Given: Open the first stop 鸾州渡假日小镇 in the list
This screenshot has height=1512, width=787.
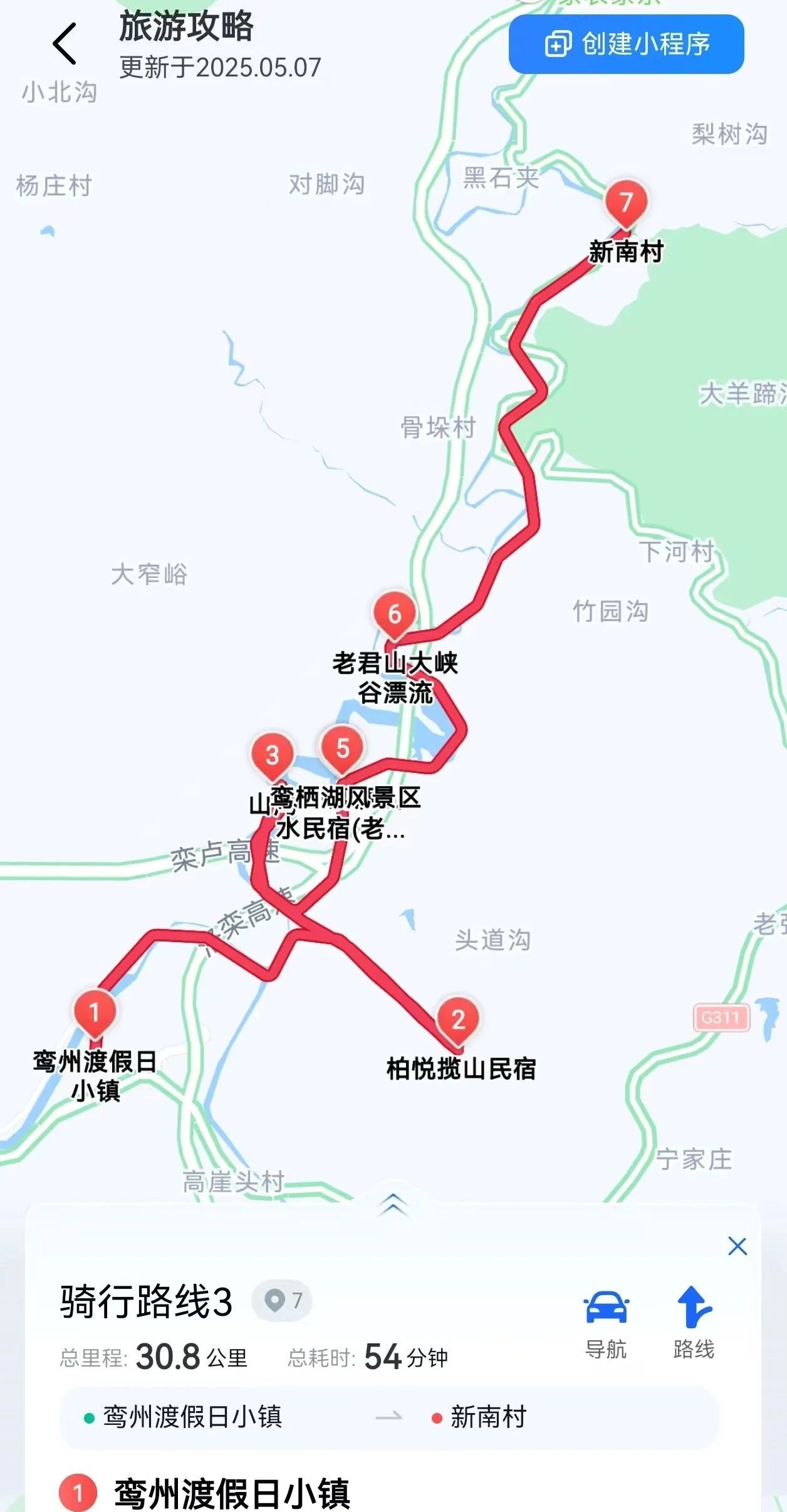Looking at the screenshot, I should [x=231, y=1493].
